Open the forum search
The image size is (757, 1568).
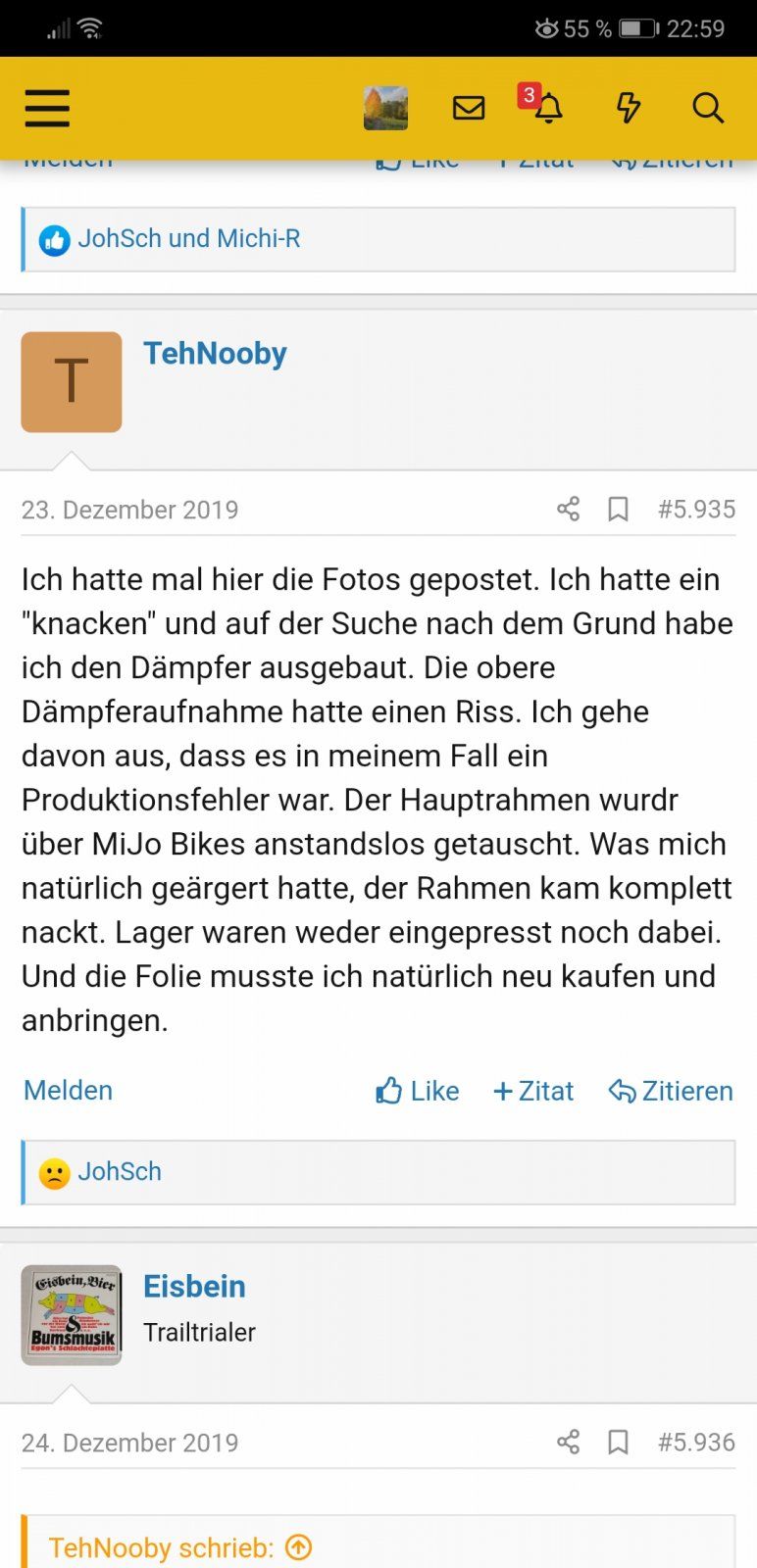click(707, 108)
